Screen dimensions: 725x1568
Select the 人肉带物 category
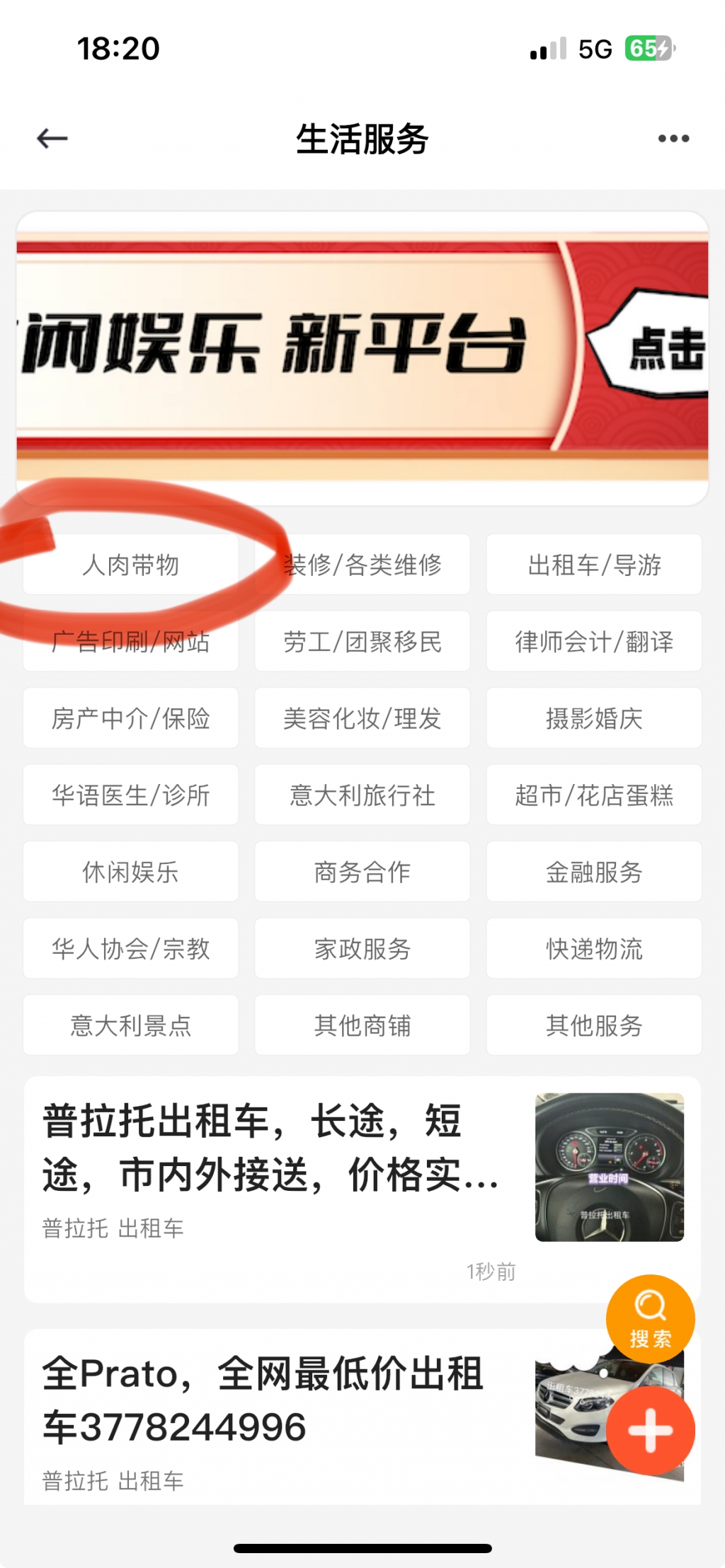(130, 565)
